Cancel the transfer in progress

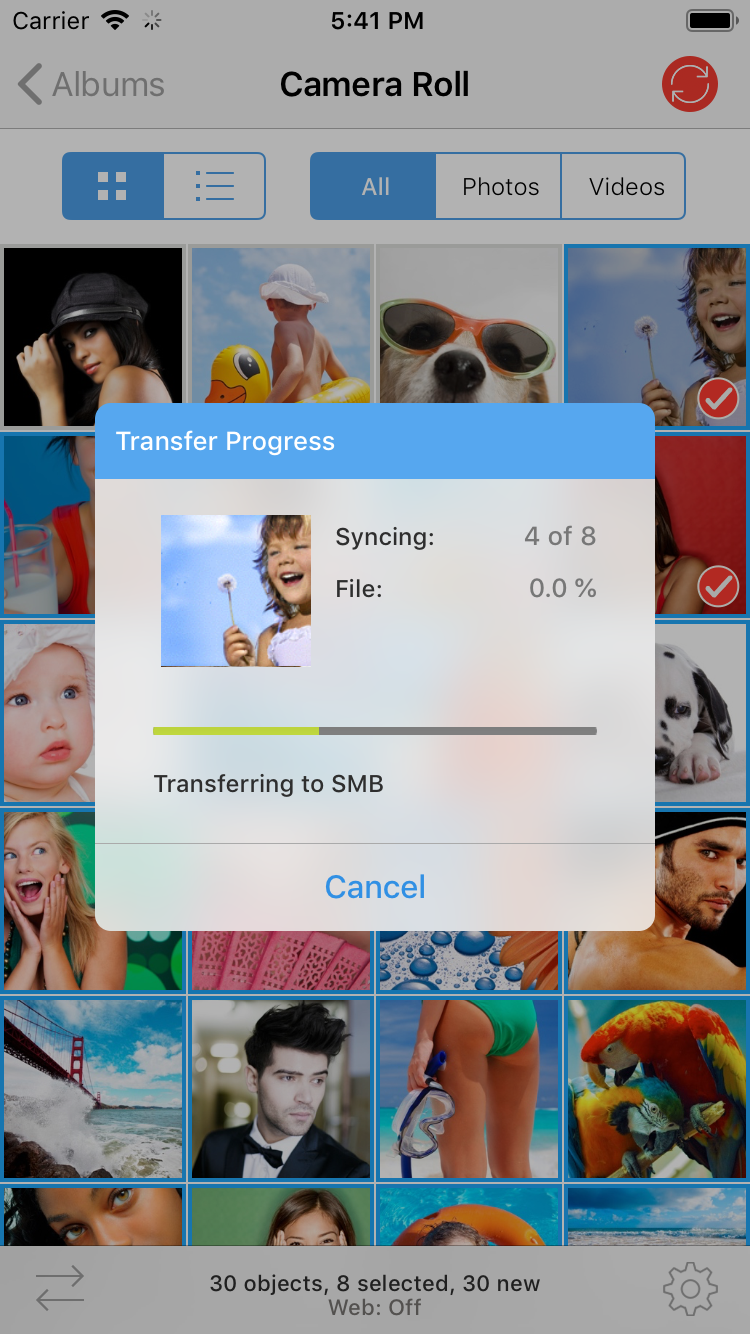point(375,887)
